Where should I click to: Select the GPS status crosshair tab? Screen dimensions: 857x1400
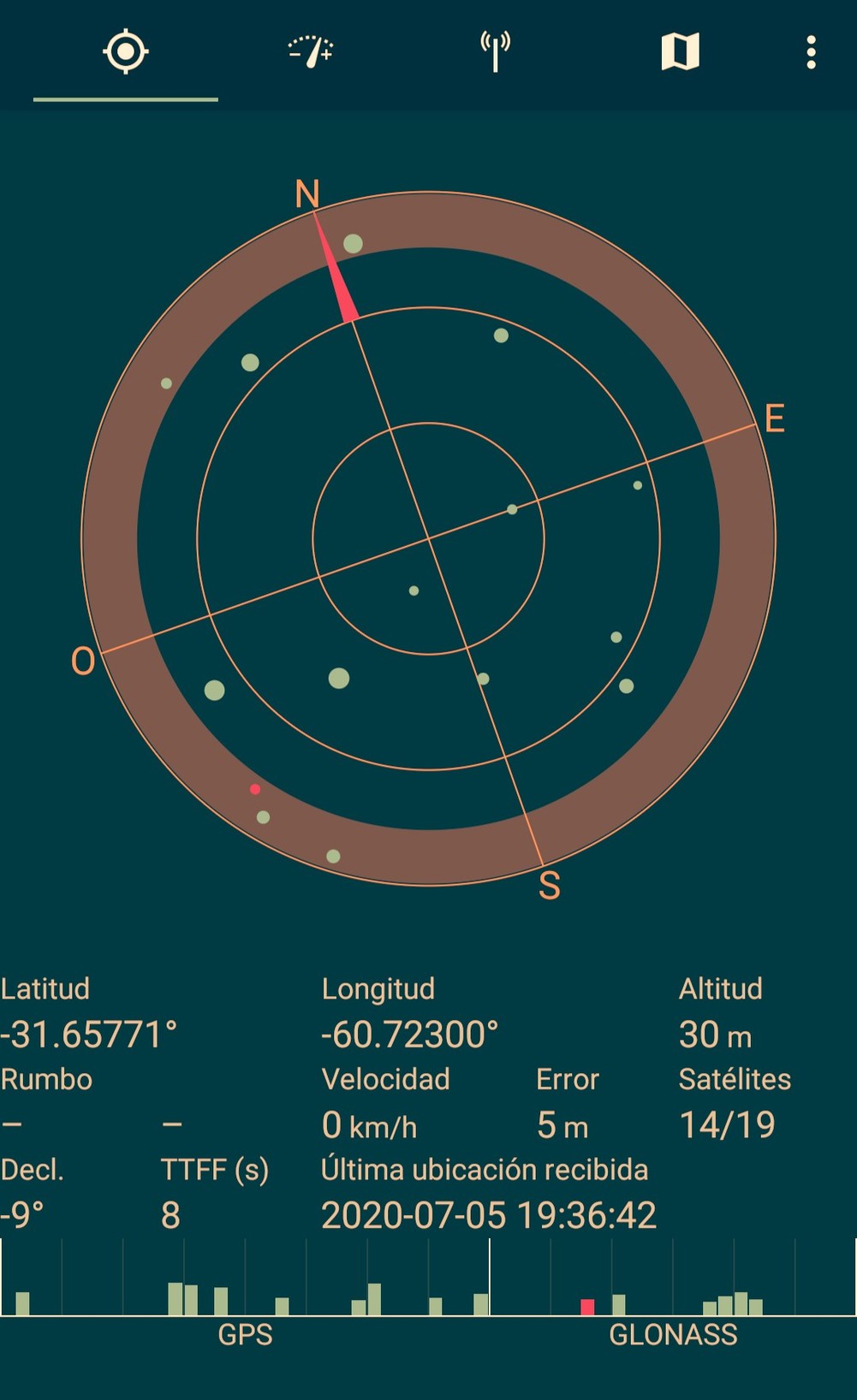126,51
